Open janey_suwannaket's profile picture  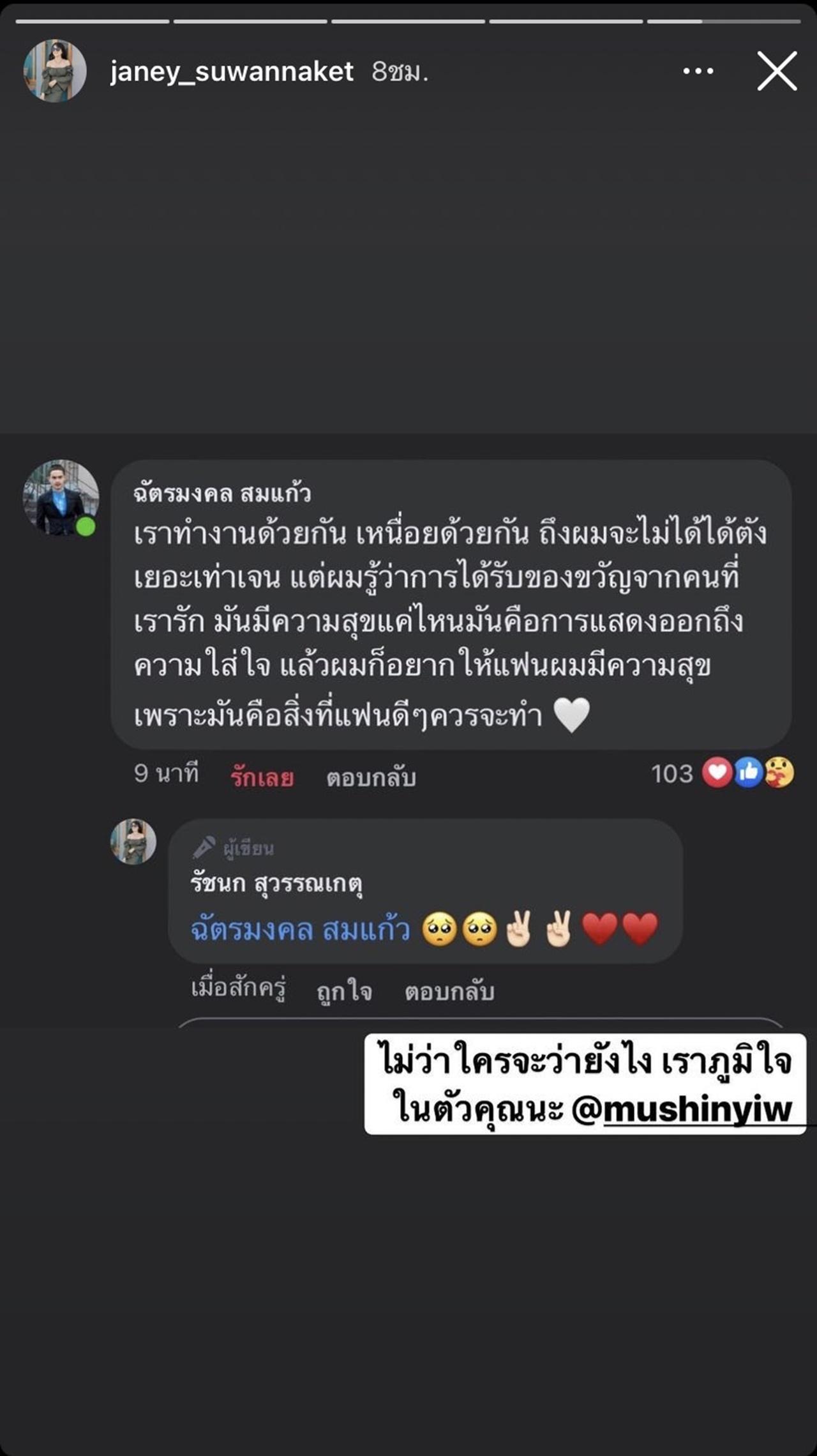click(x=55, y=71)
